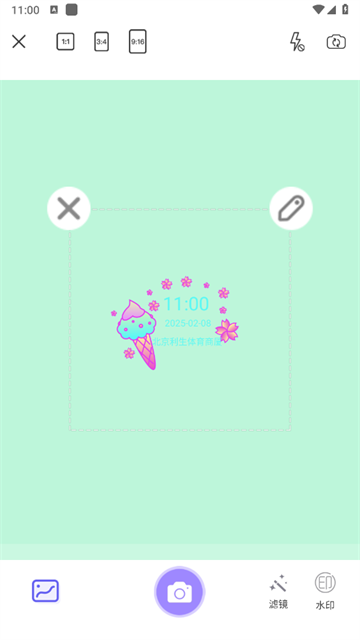Edit the watermark with the pencil
This screenshot has width=360, height=640.
coord(291,209)
